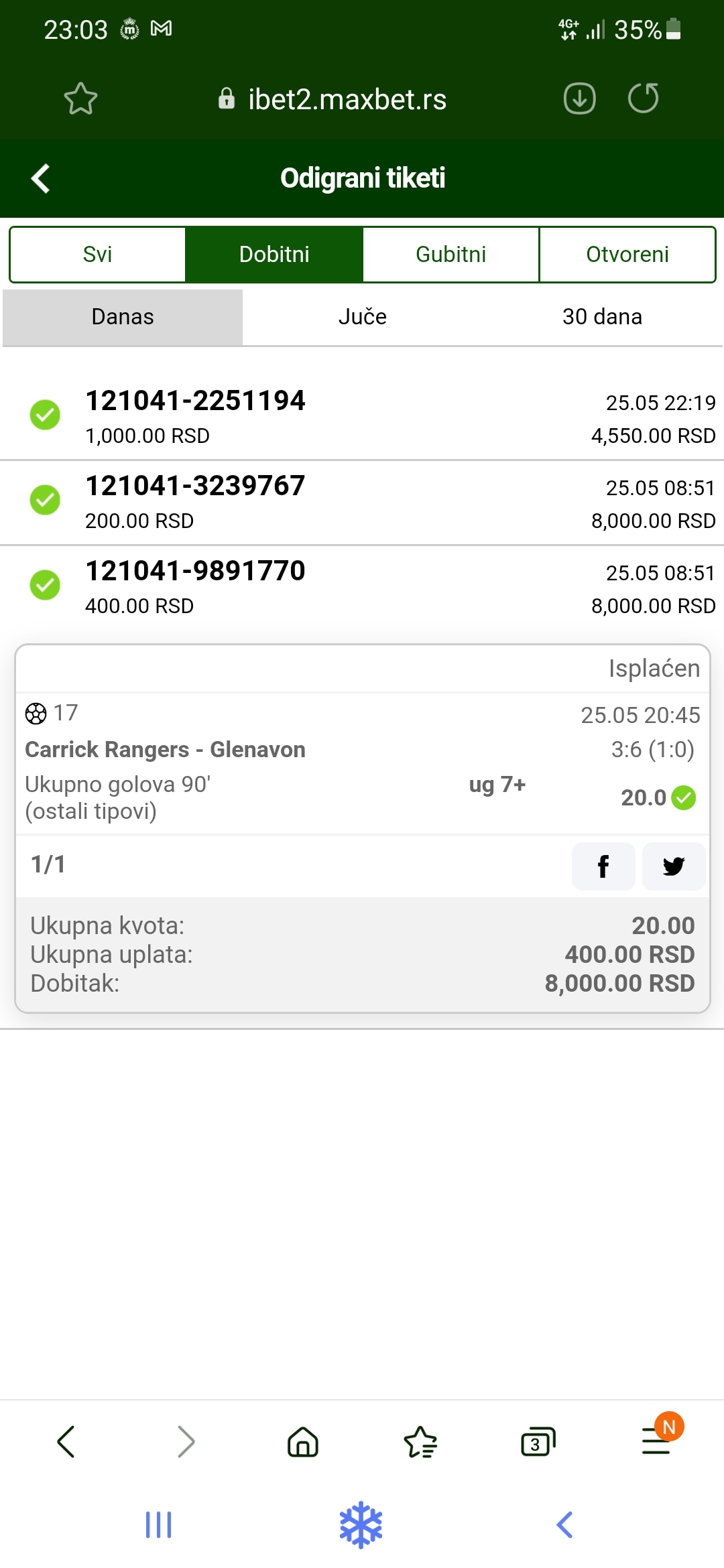
Task: Open ticket 121041-2251194
Action: (x=362, y=417)
